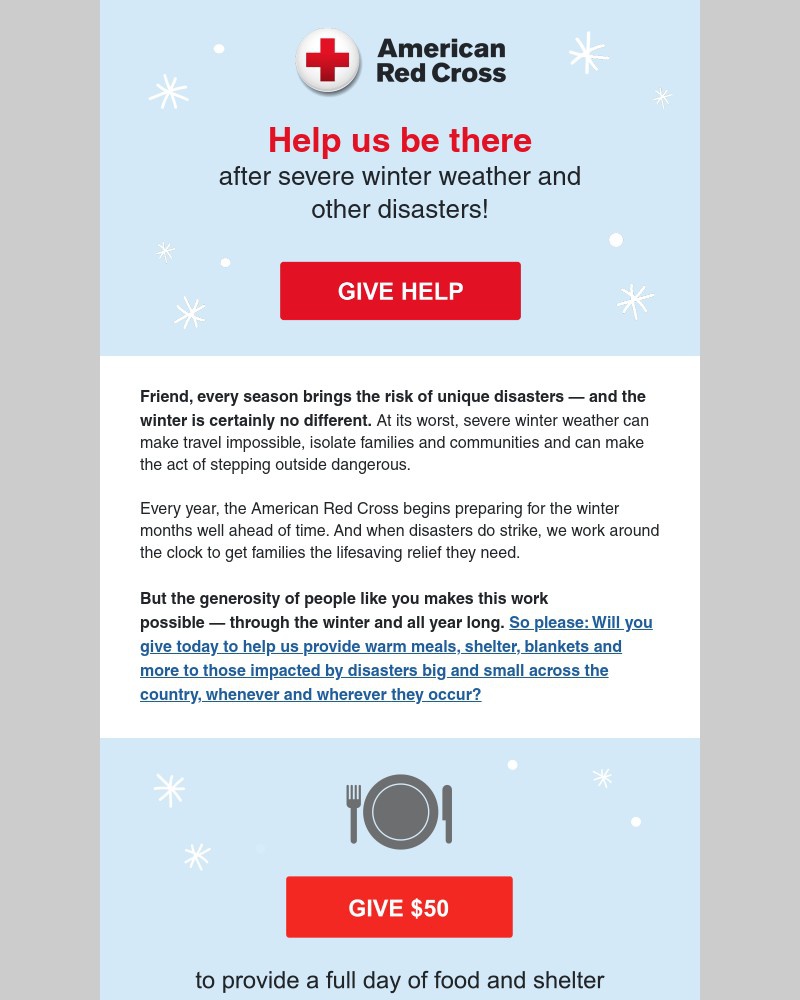Image resolution: width=800 pixels, height=1000 pixels.
Task: Click the fork and plate meal icon
Action: 400,812
